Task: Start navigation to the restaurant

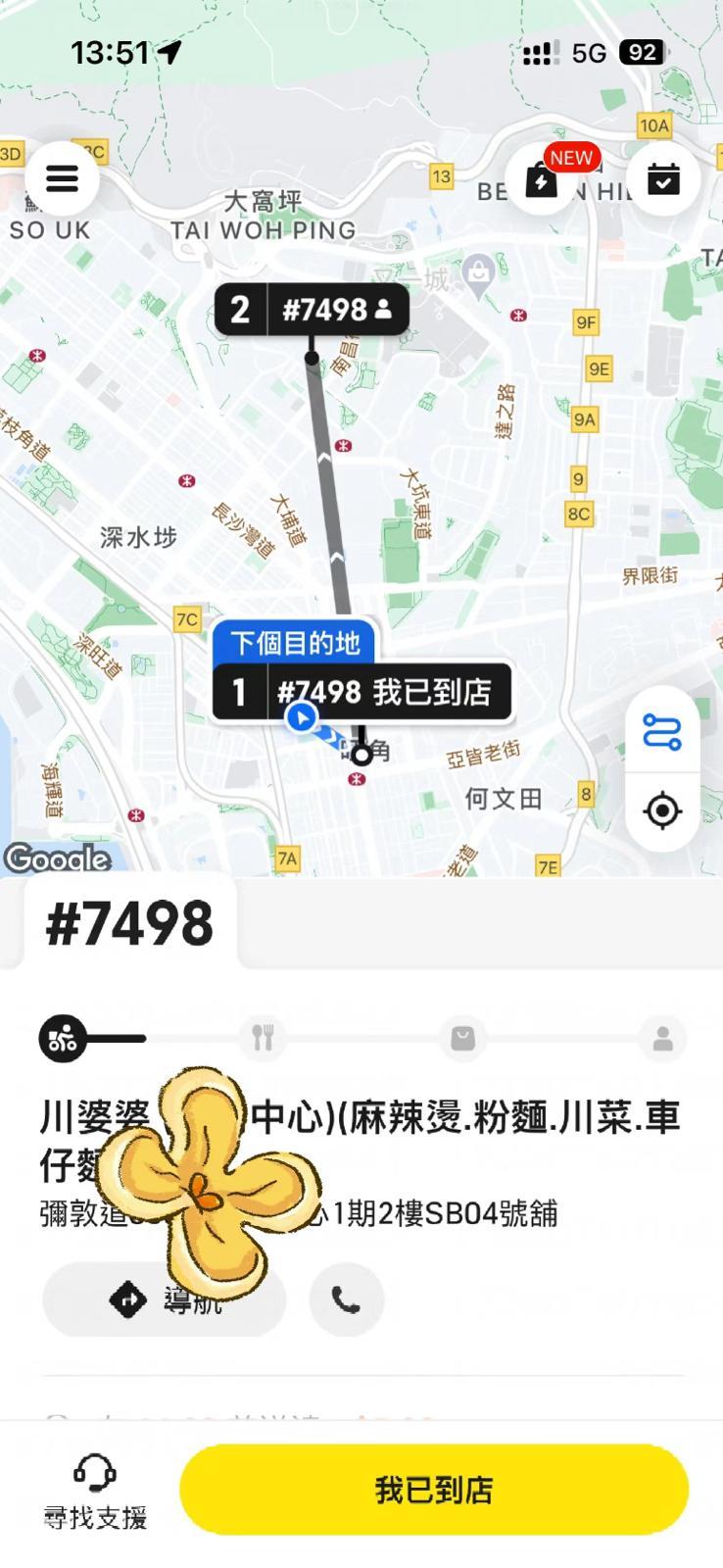Action: tap(164, 1299)
